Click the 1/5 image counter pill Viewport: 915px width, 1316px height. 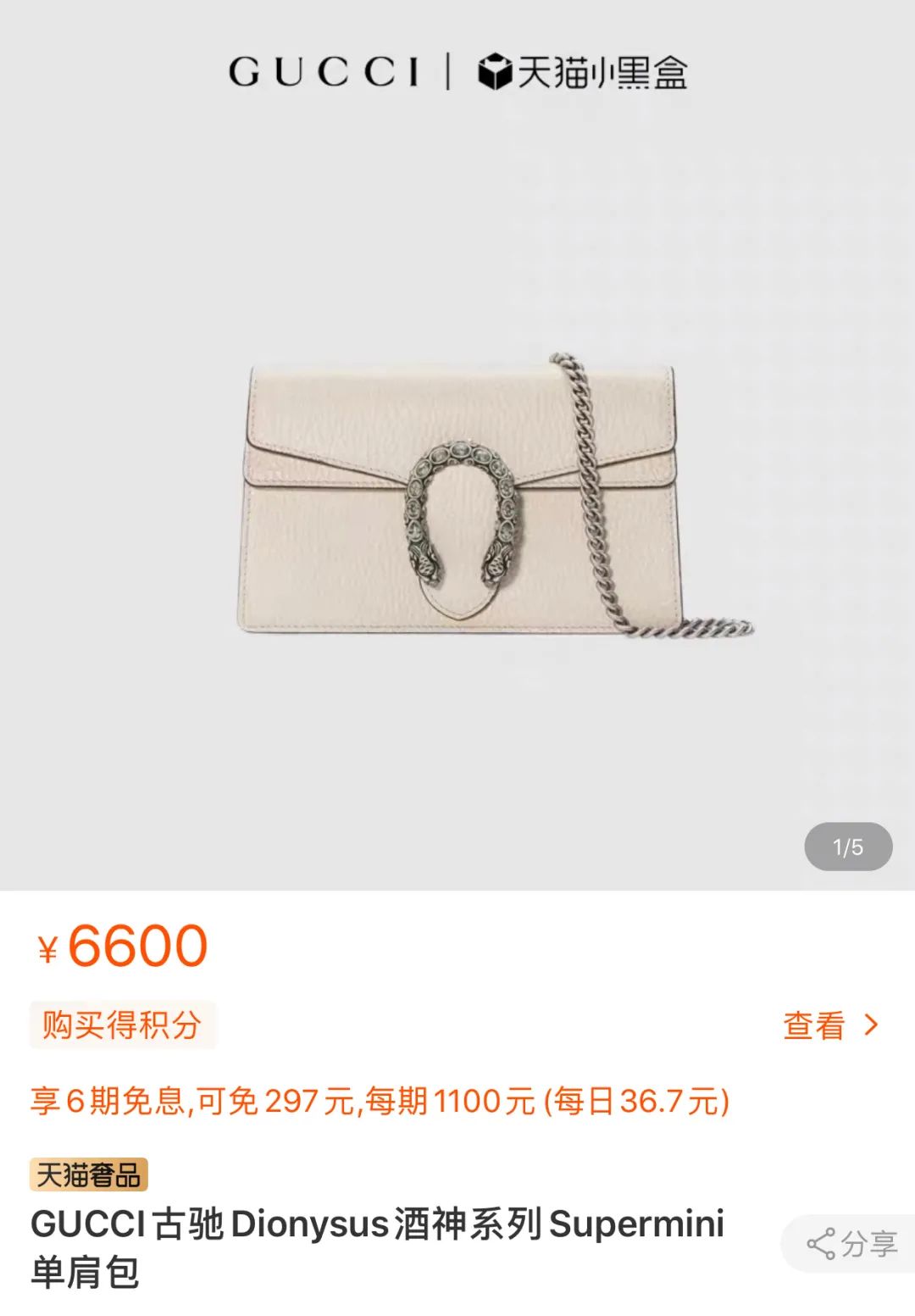[x=847, y=846]
